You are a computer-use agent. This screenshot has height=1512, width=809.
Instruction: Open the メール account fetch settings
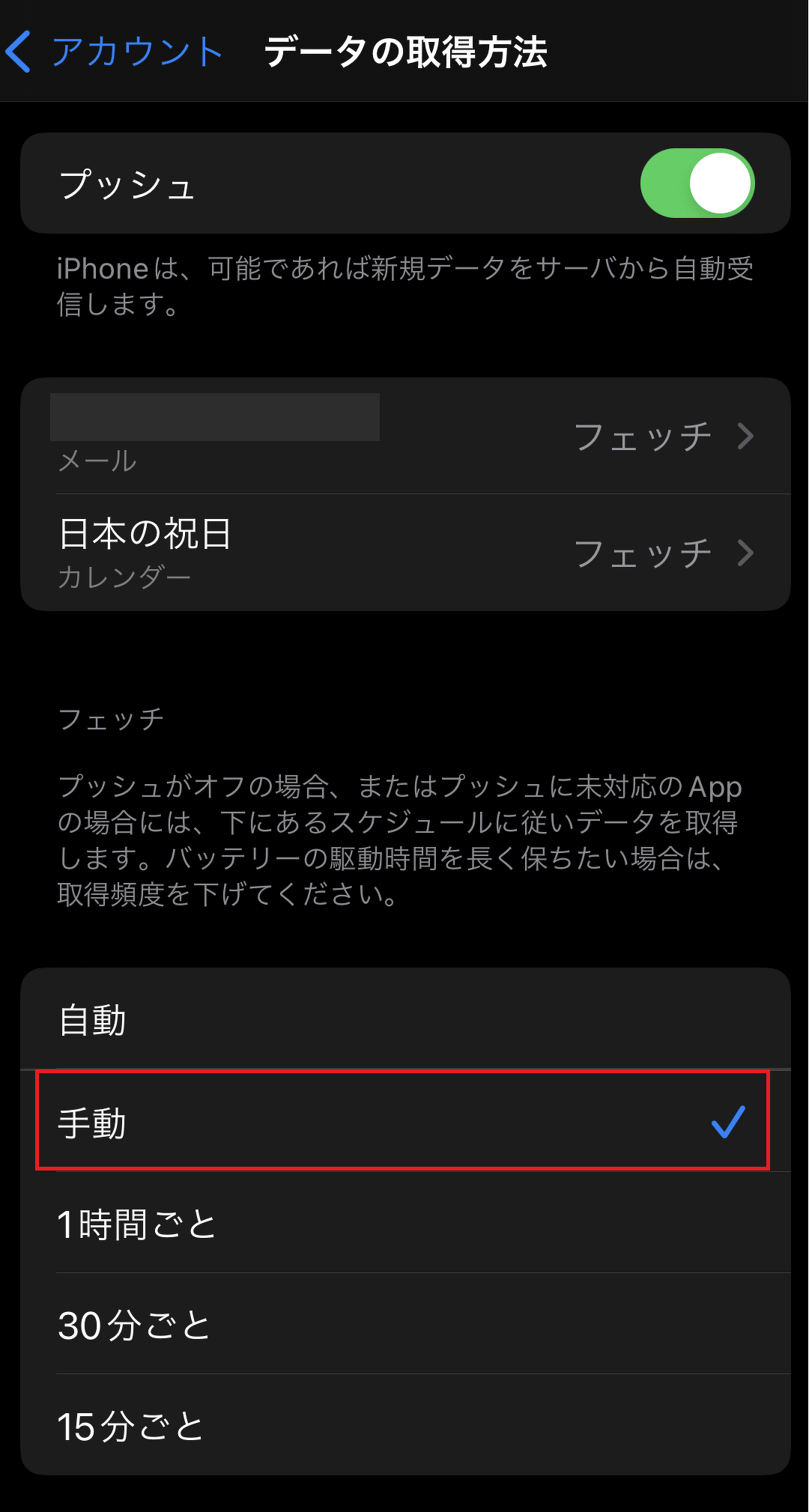pos(404,437)
